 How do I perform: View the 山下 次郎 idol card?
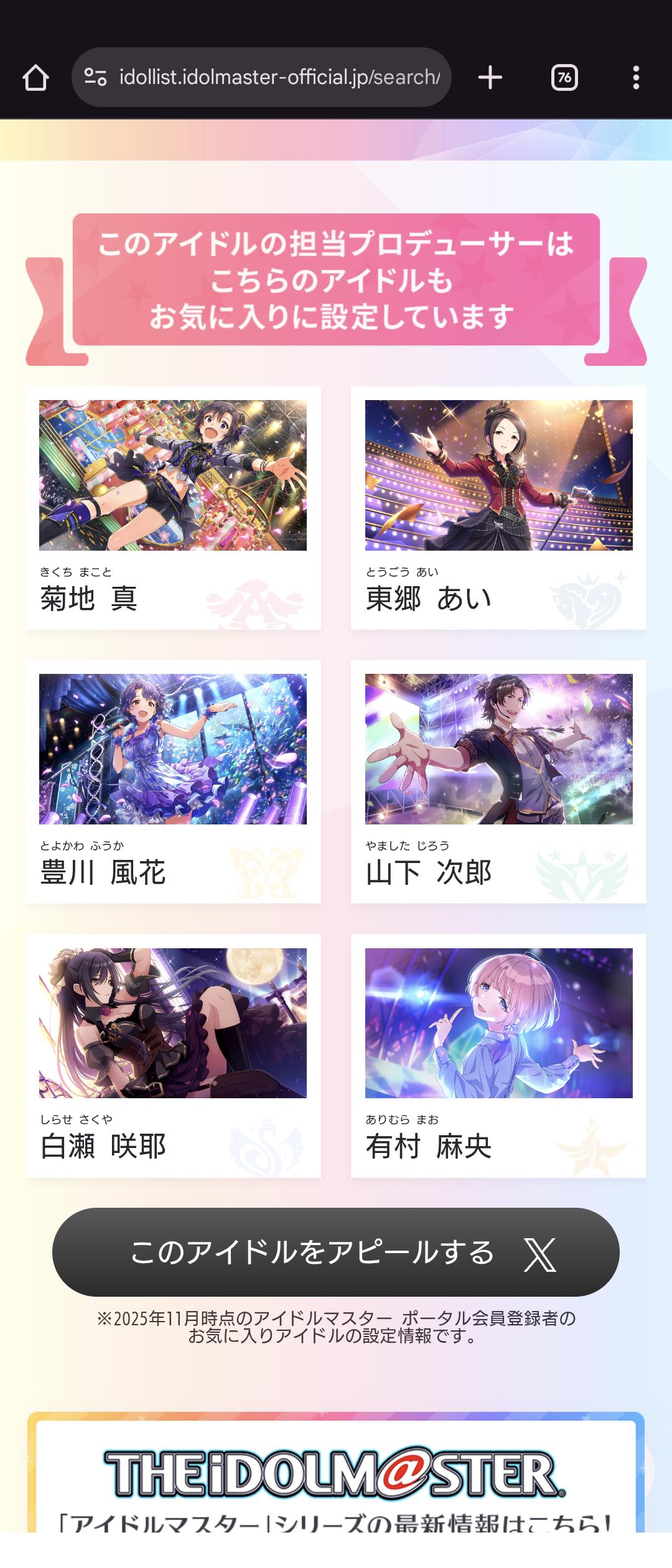[x=498, y=782]
